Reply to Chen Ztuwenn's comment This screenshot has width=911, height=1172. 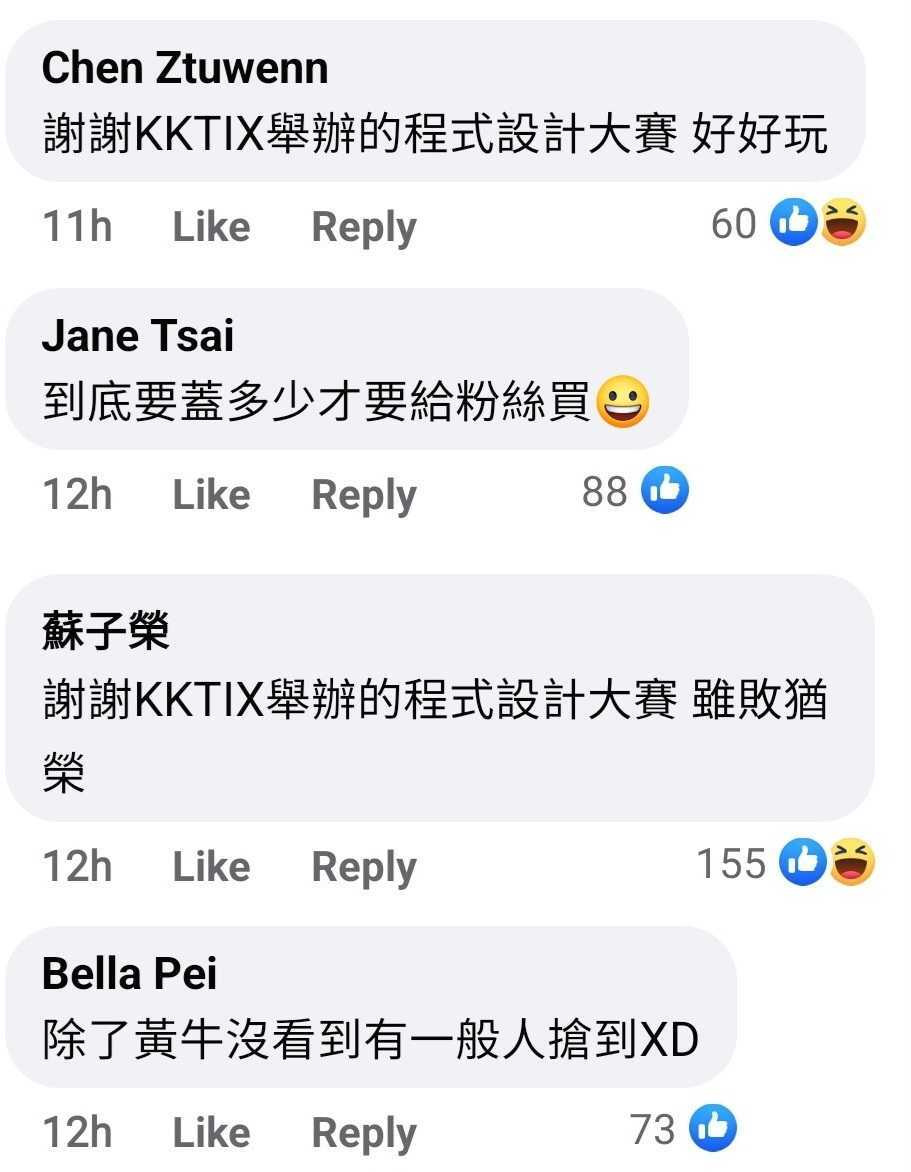363,227
